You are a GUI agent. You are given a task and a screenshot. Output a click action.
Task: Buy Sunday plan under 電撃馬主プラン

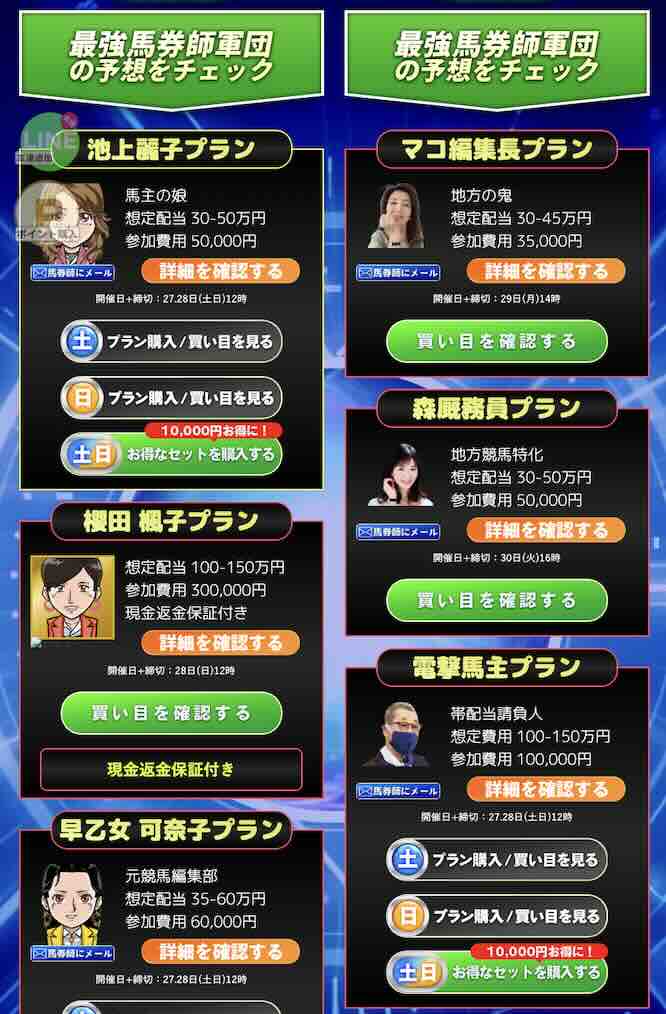pyautogui.click(x=497, y=915)
